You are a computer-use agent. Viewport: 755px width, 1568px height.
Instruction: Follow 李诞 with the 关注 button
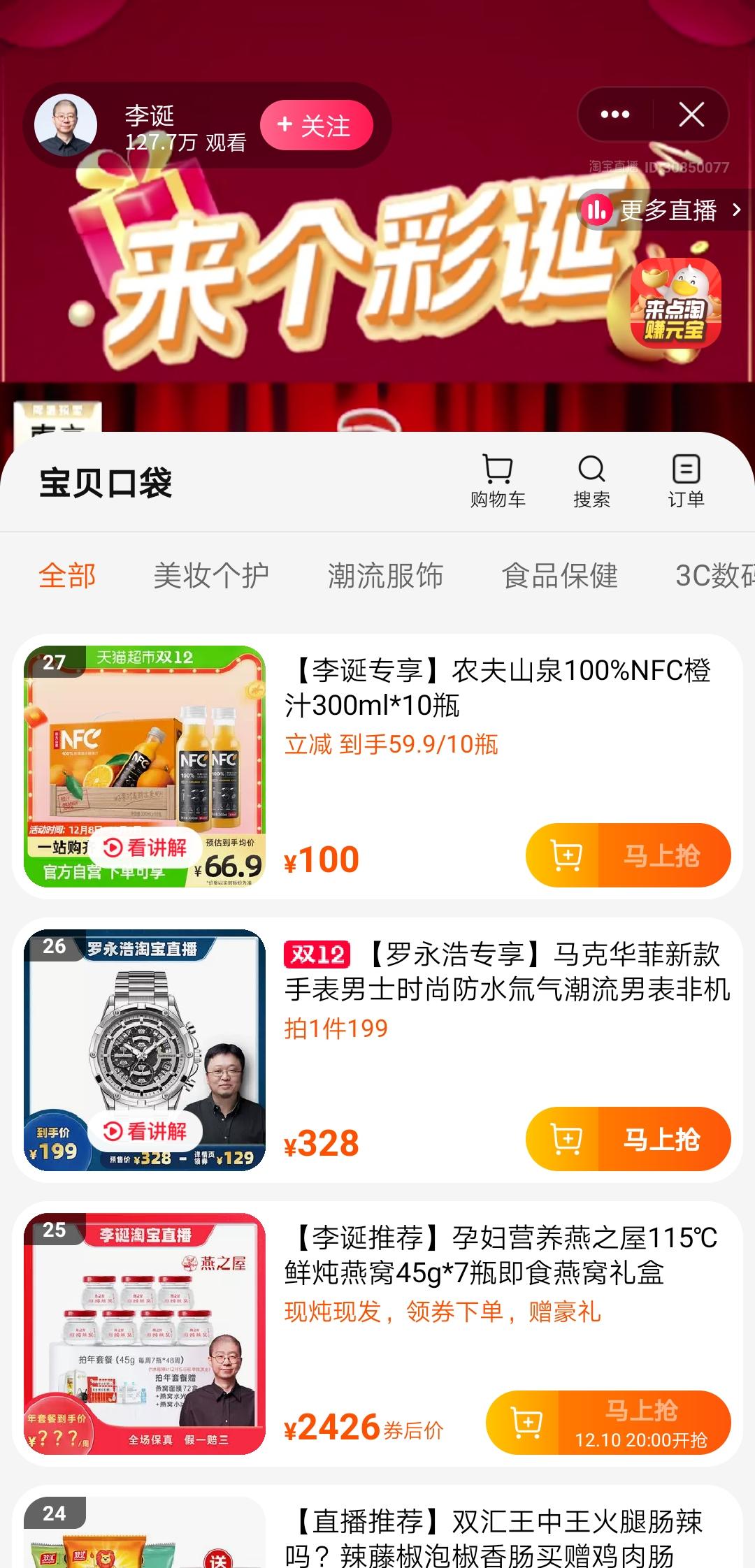[x=316, y=126]
